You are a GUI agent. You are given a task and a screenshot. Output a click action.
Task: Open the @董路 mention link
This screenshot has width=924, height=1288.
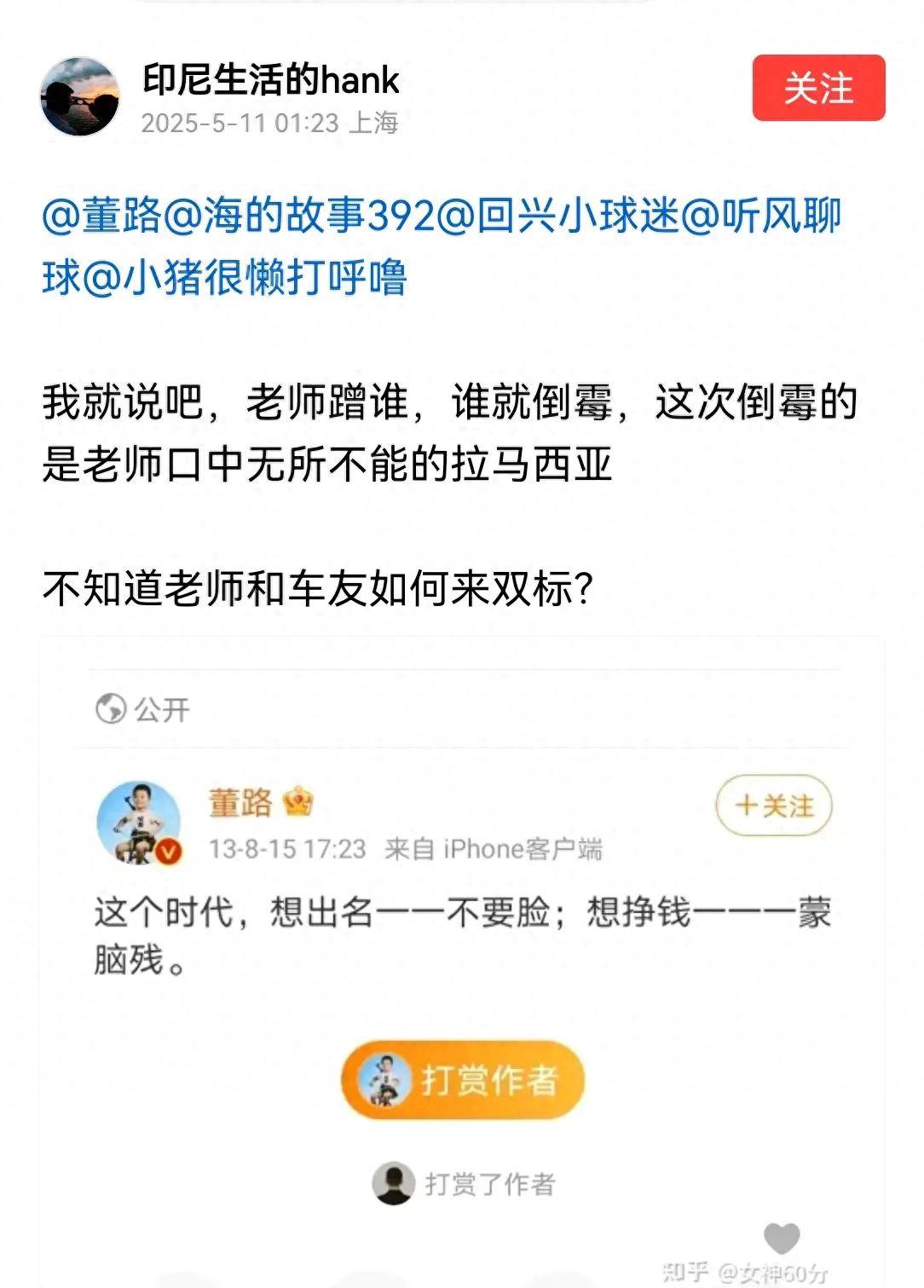[x=101, y=215]
